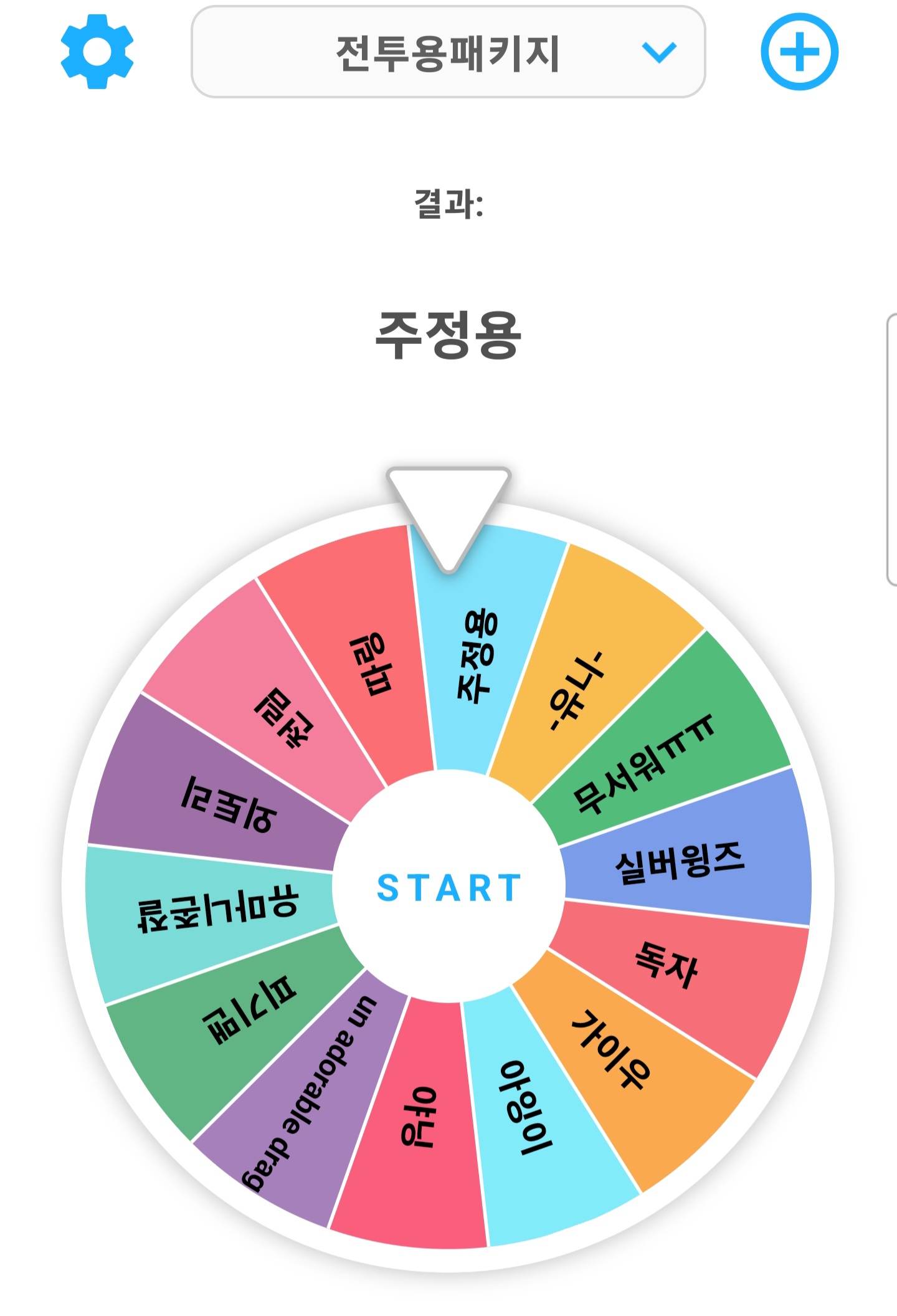Viewport: 897px width, 1316px height.
Task: Expand the 전투용패키지 dropdown
Action: pos(448,52)
